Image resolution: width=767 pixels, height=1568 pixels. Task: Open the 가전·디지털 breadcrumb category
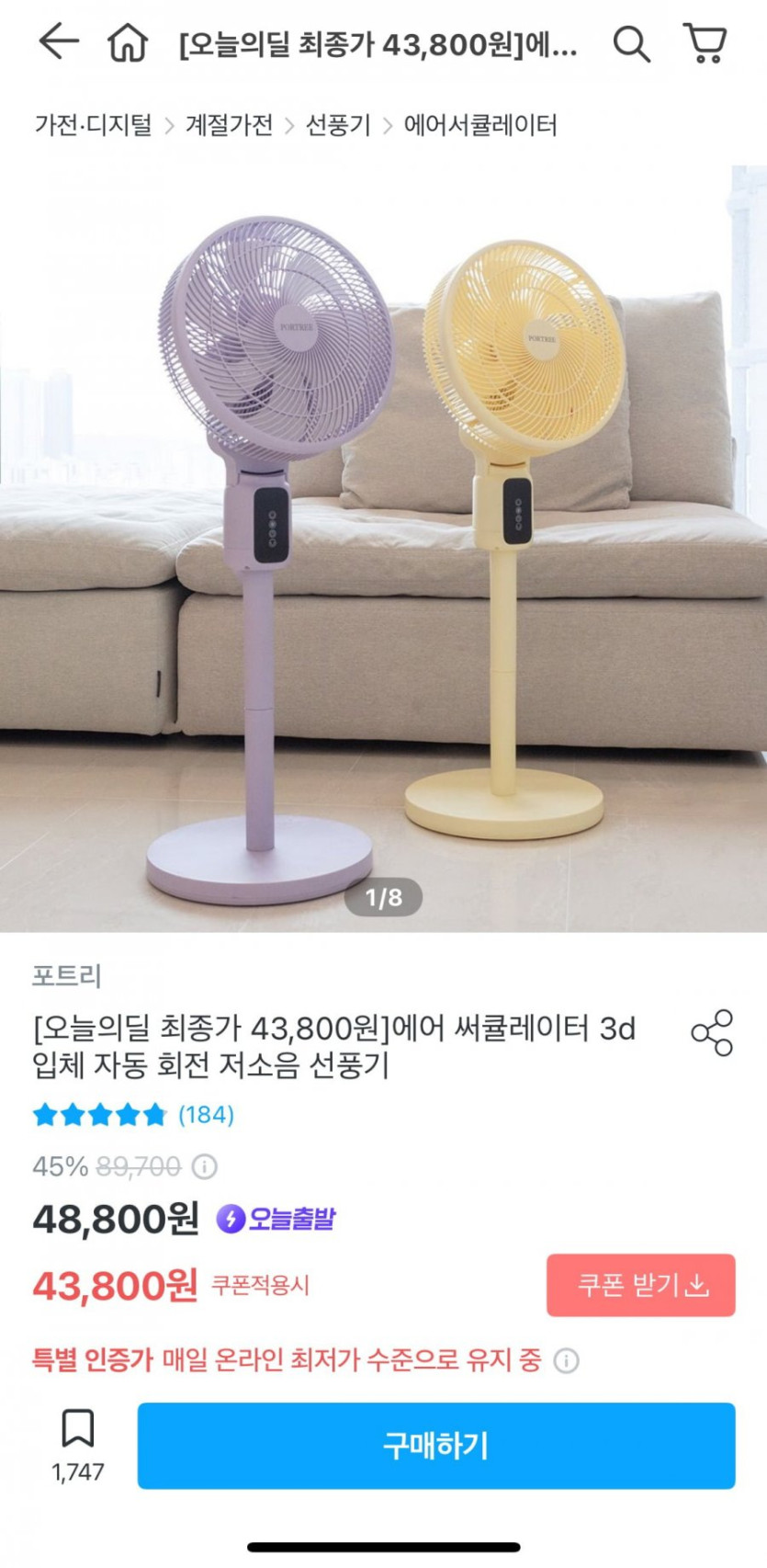point(93,125)
